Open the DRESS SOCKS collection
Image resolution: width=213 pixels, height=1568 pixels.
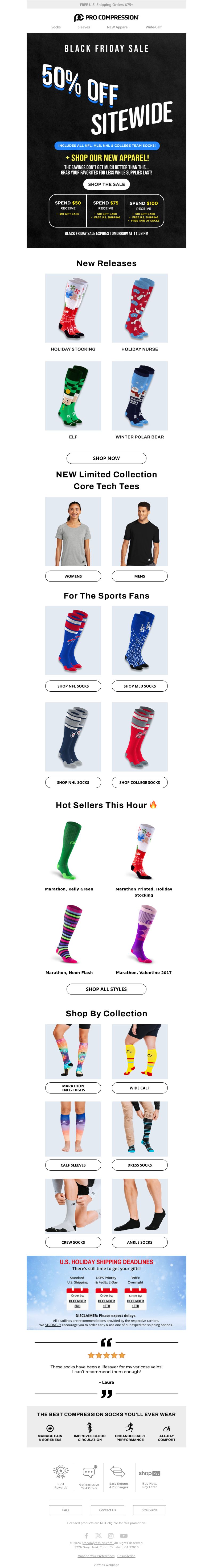click(x=139, y=1165)
